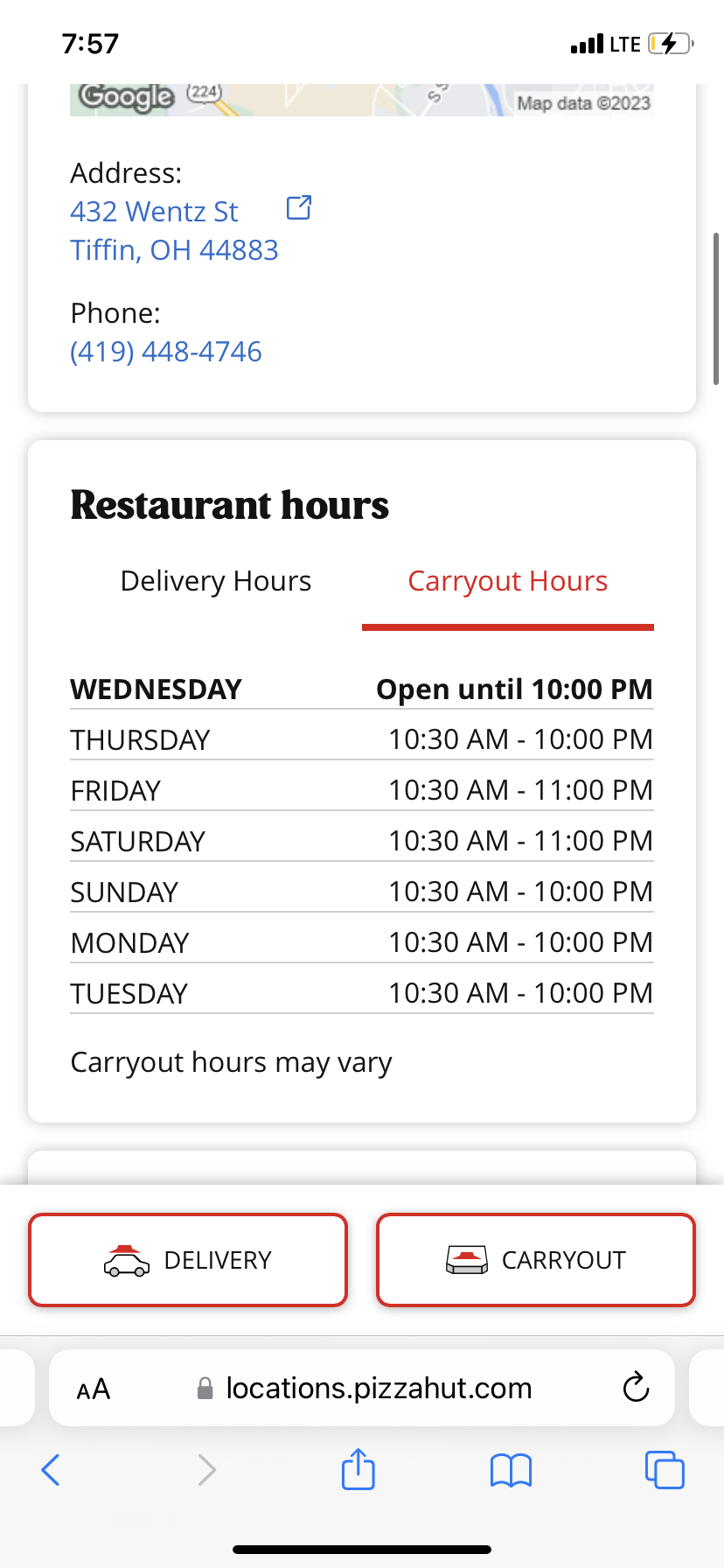Open the Safari bookmarks
The image size is (724, 1568).
pyautogui.click(x=512, y=1470)
